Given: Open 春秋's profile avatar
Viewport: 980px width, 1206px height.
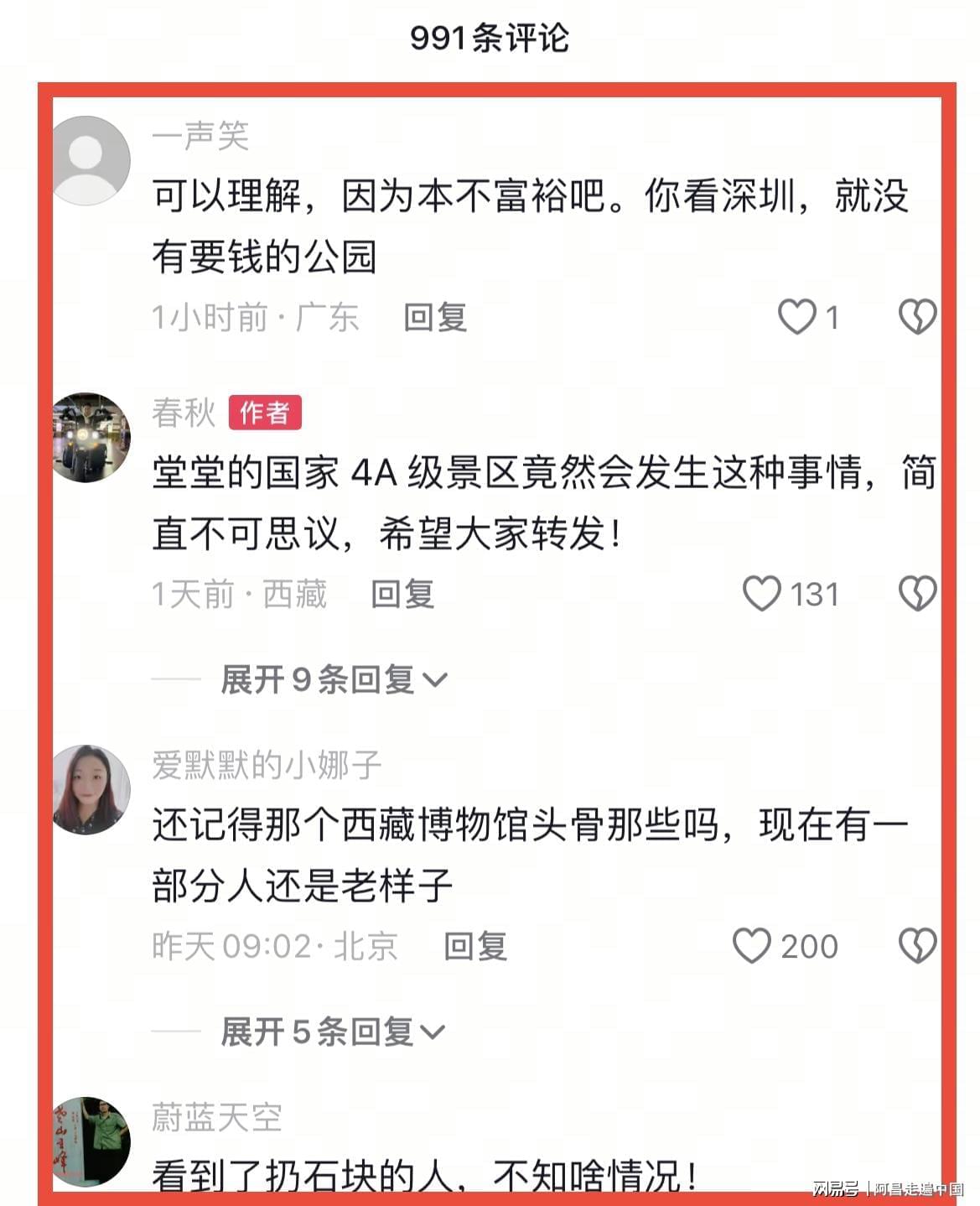Looking at the screenshot, I should click(91, 437).
